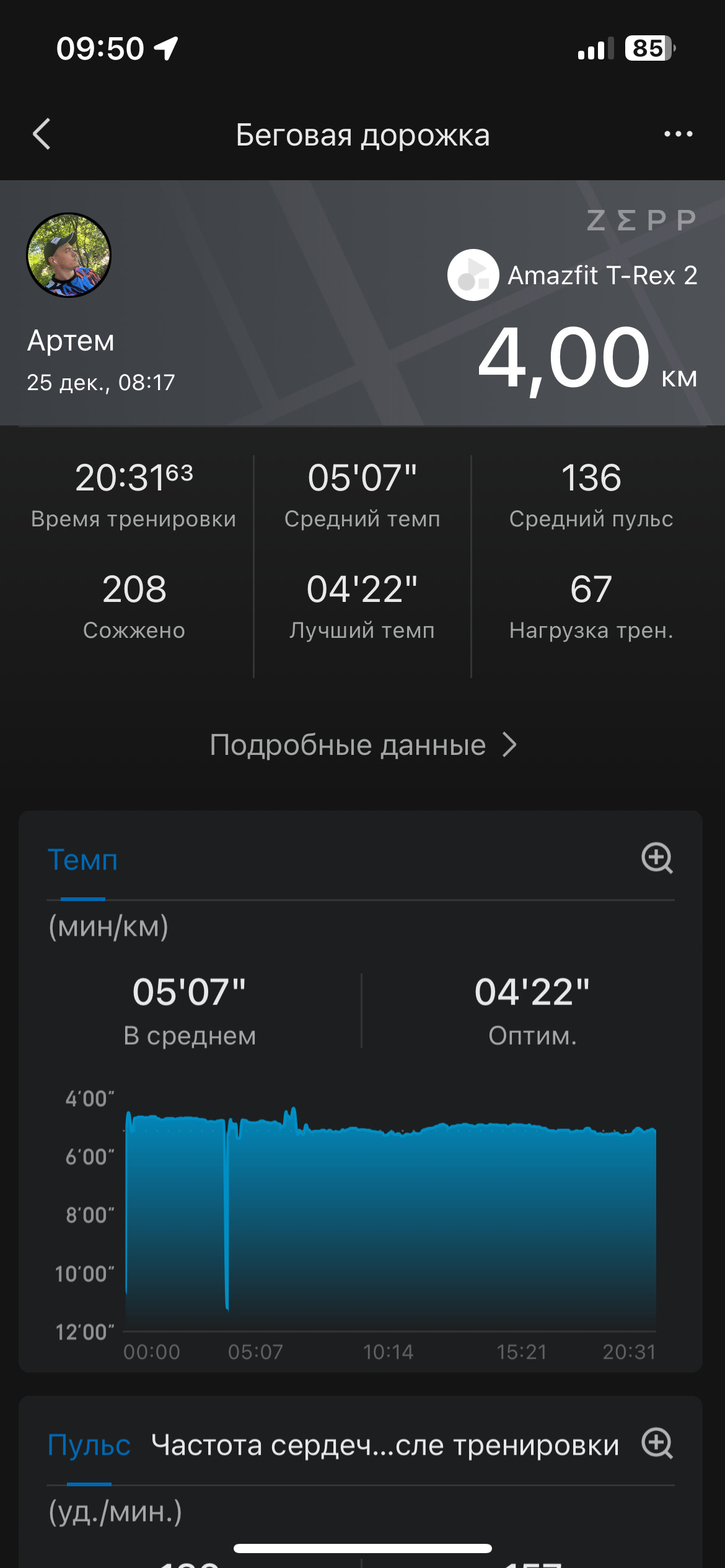Viewport: 725px width, 1568px height.
Task: Select the Темп tab
Action: [x=82, y=860]
